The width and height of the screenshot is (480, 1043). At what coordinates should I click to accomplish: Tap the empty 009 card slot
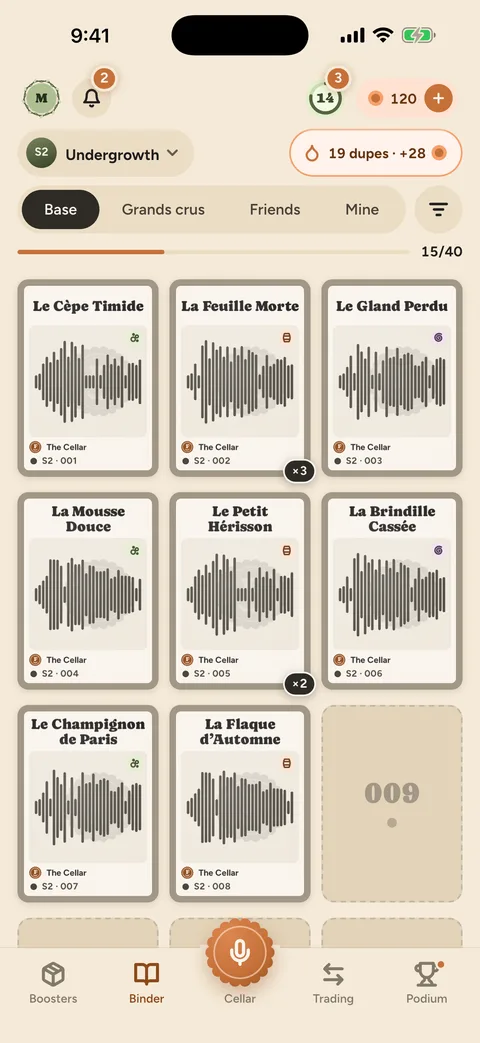click(x=392, y=804)
